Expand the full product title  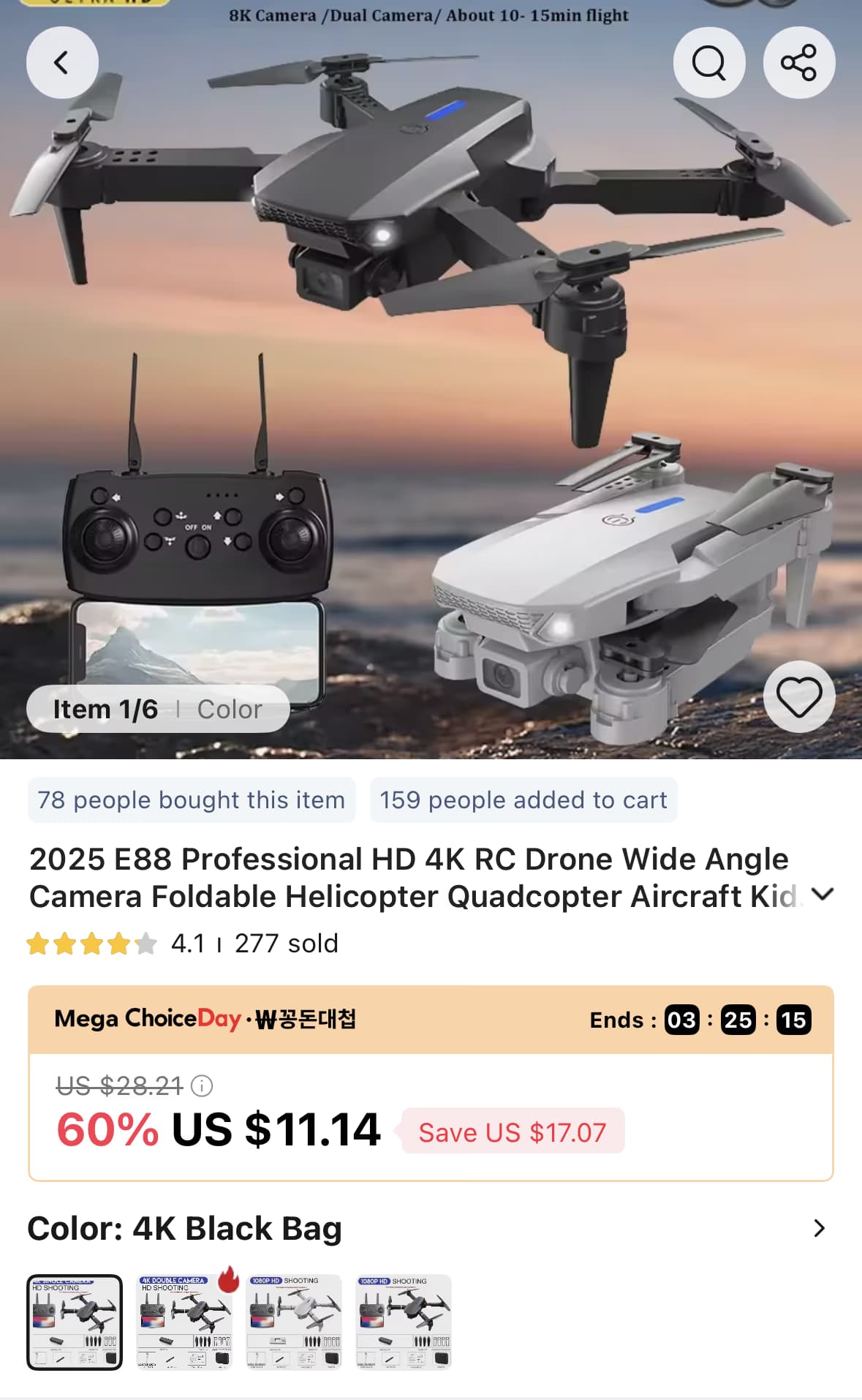pos(824,894)
